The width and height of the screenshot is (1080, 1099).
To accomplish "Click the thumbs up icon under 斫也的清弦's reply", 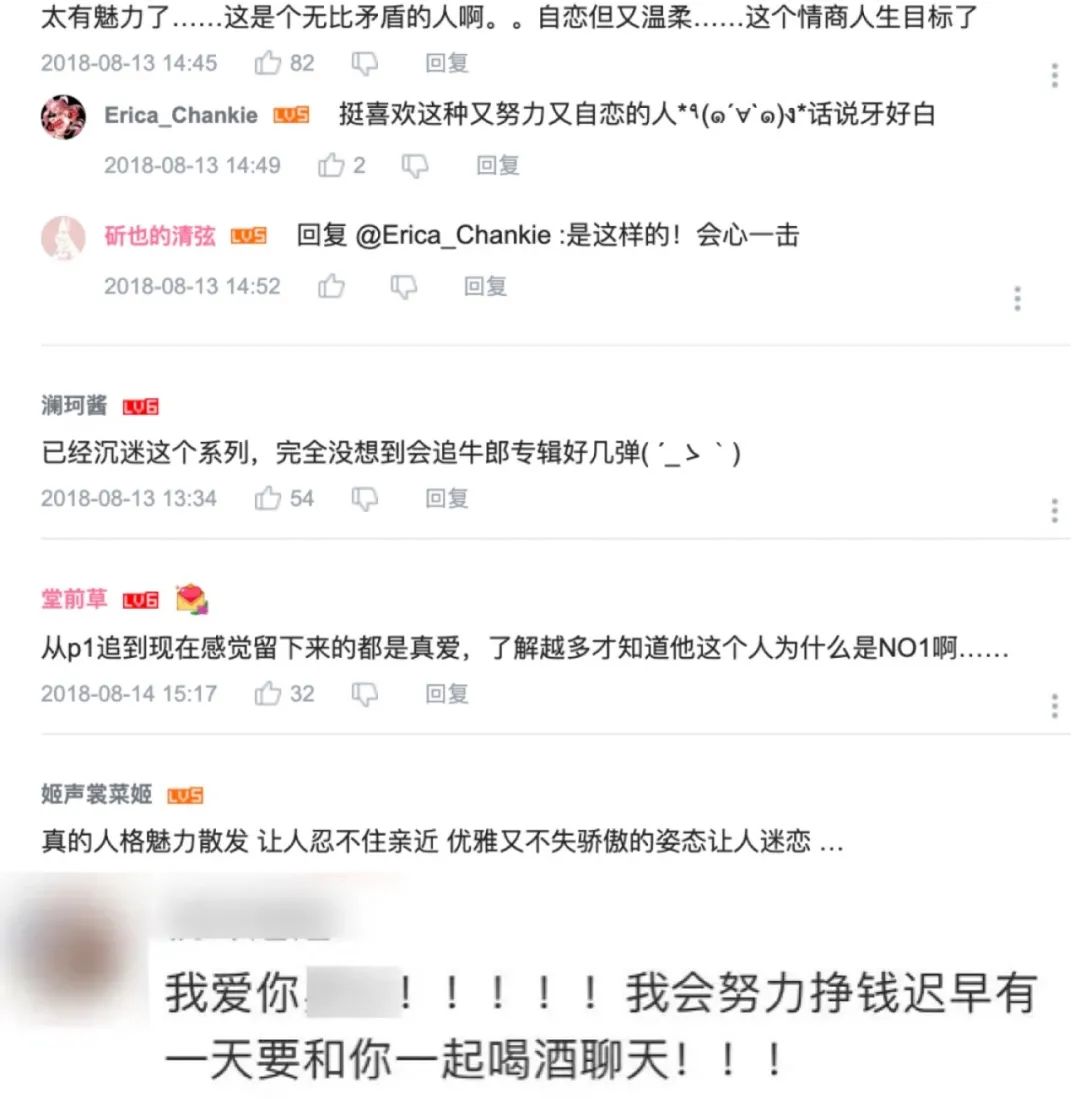I will [331, 286].
